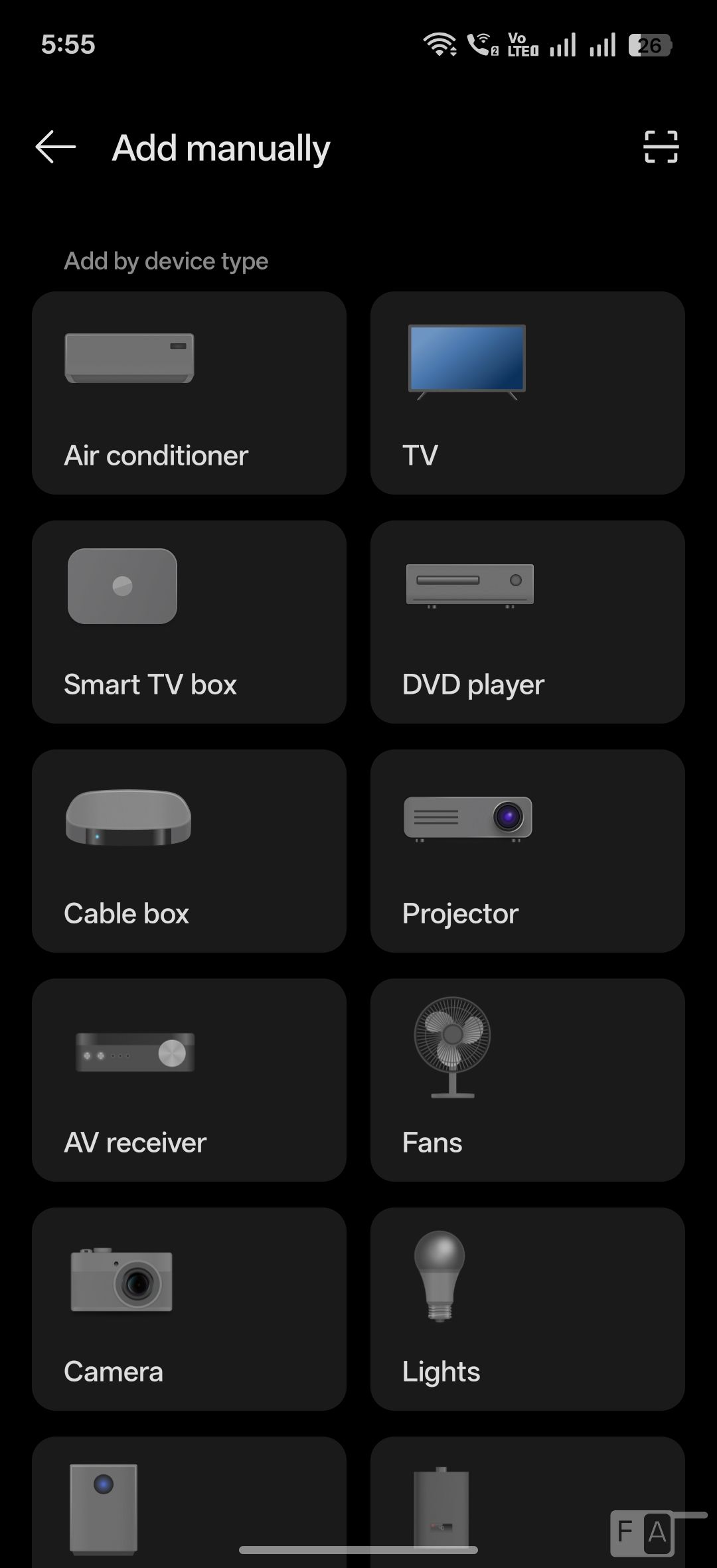Pick the DVD player card
This screenshot has width=717, height=1568.
coord(527,622)
